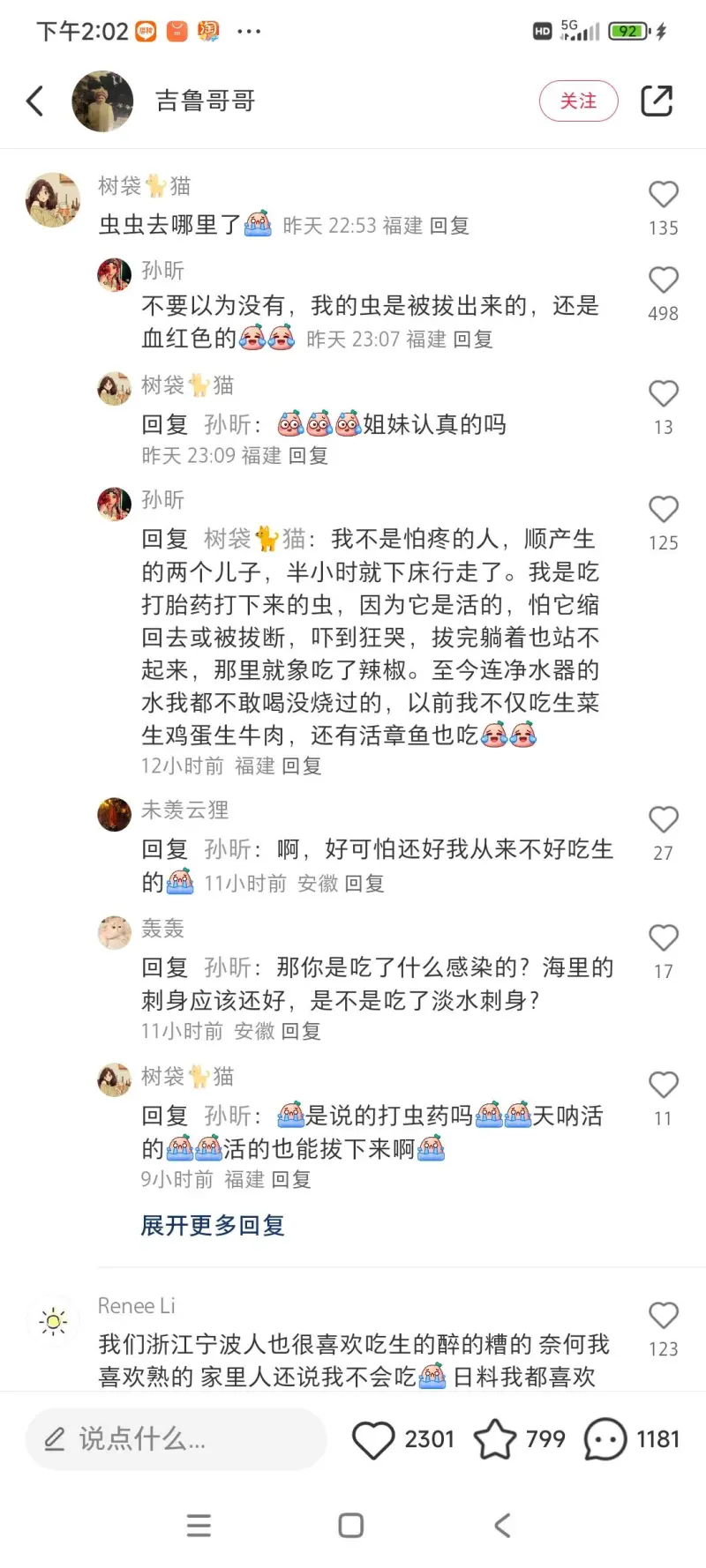The image size is (706, 1568).
Task: Like Renee Li's comment with 123 likes
Action: click(664, 1315)
